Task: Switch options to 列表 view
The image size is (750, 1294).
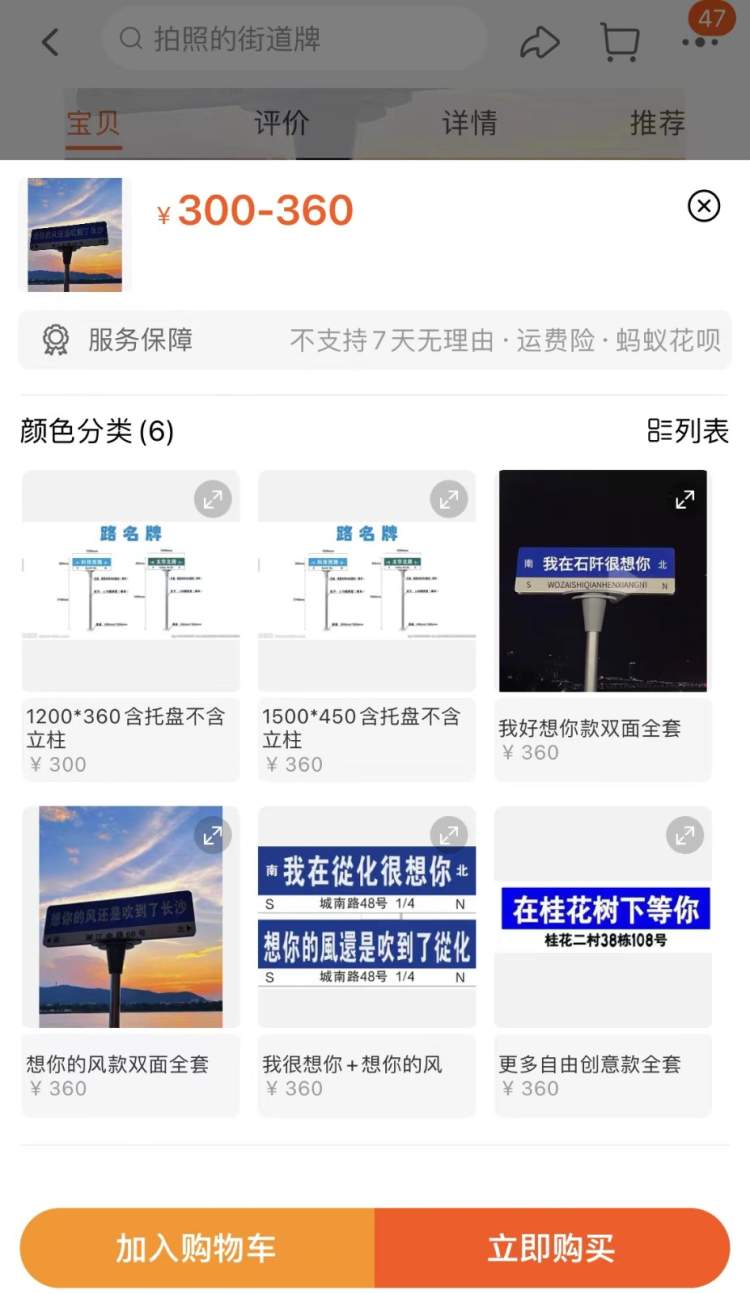Action: click(689, 431)
